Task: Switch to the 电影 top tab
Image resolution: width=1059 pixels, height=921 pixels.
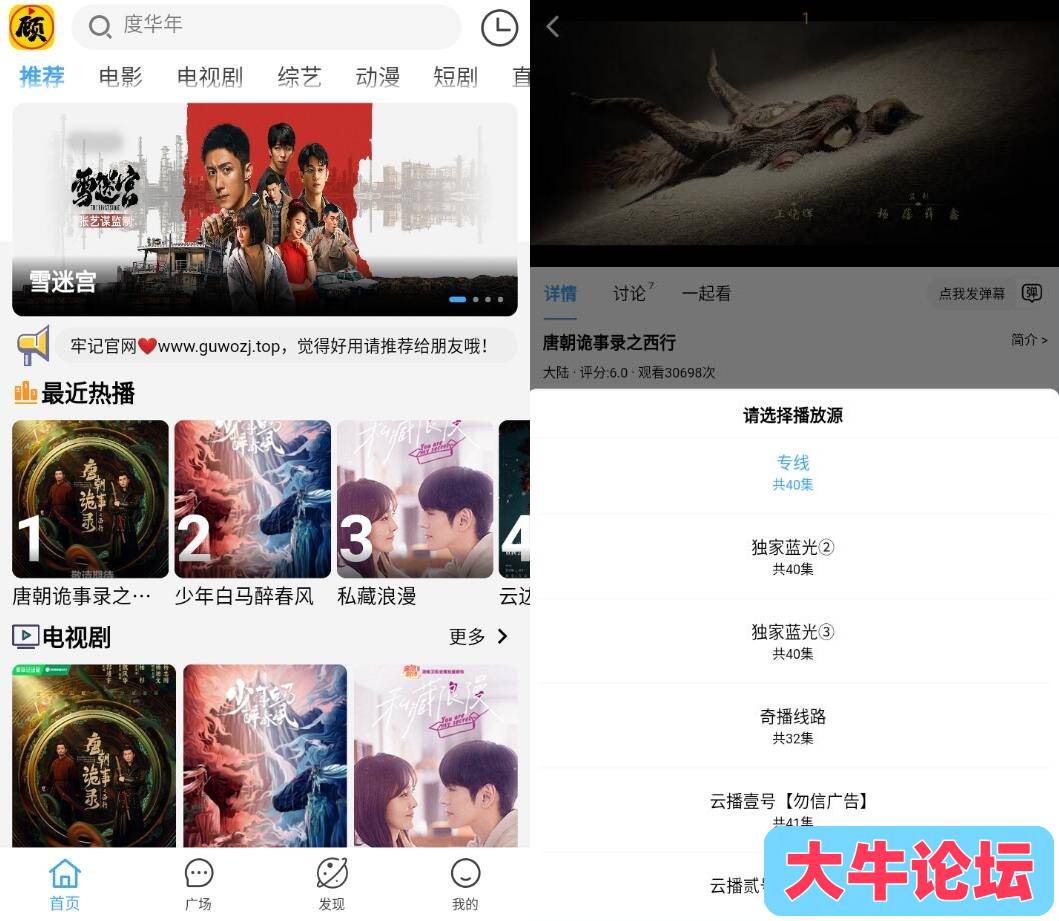Action: [120, 77]
